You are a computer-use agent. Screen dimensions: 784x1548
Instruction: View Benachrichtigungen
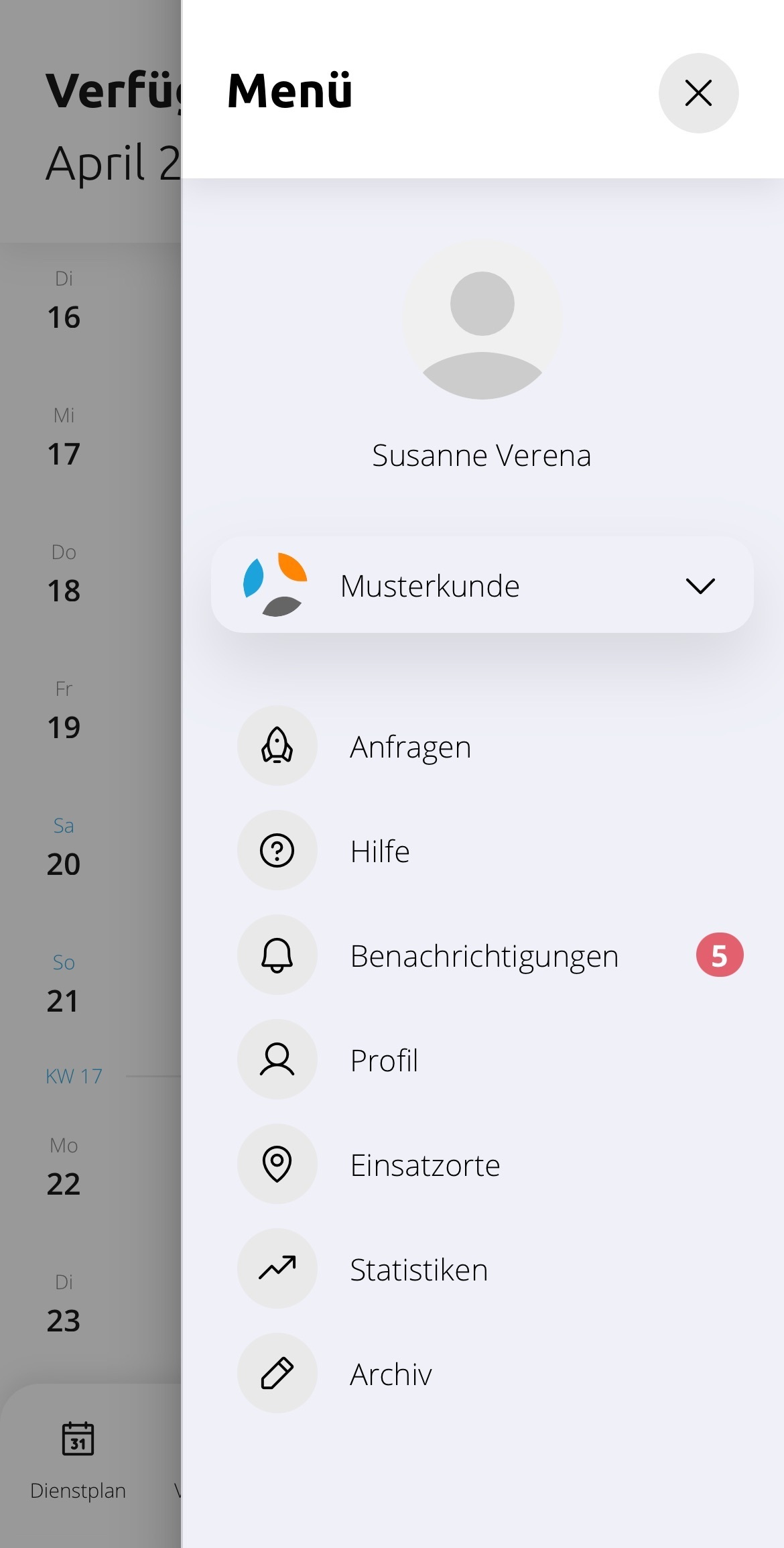[x=483, y=955]
